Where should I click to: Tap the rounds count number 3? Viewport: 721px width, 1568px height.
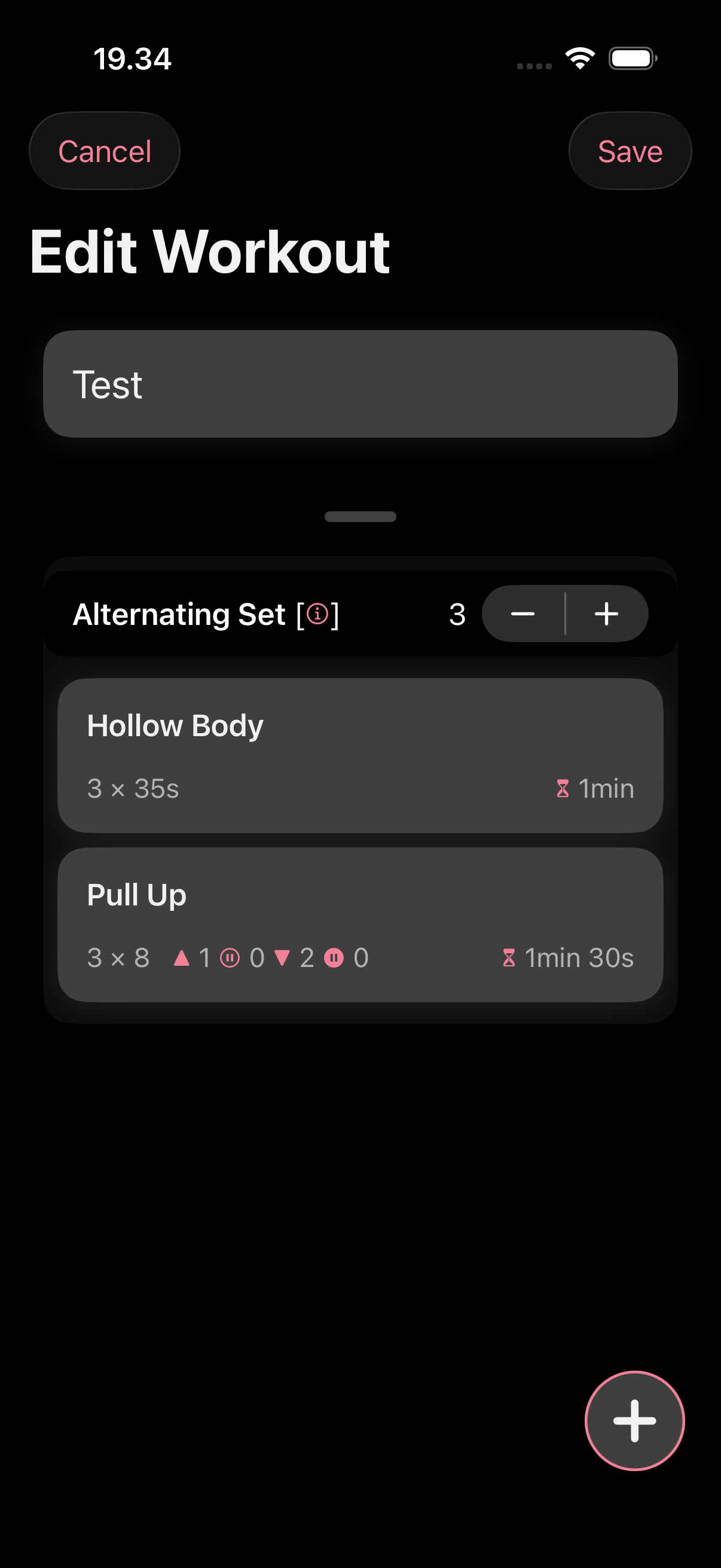point(457,614)
